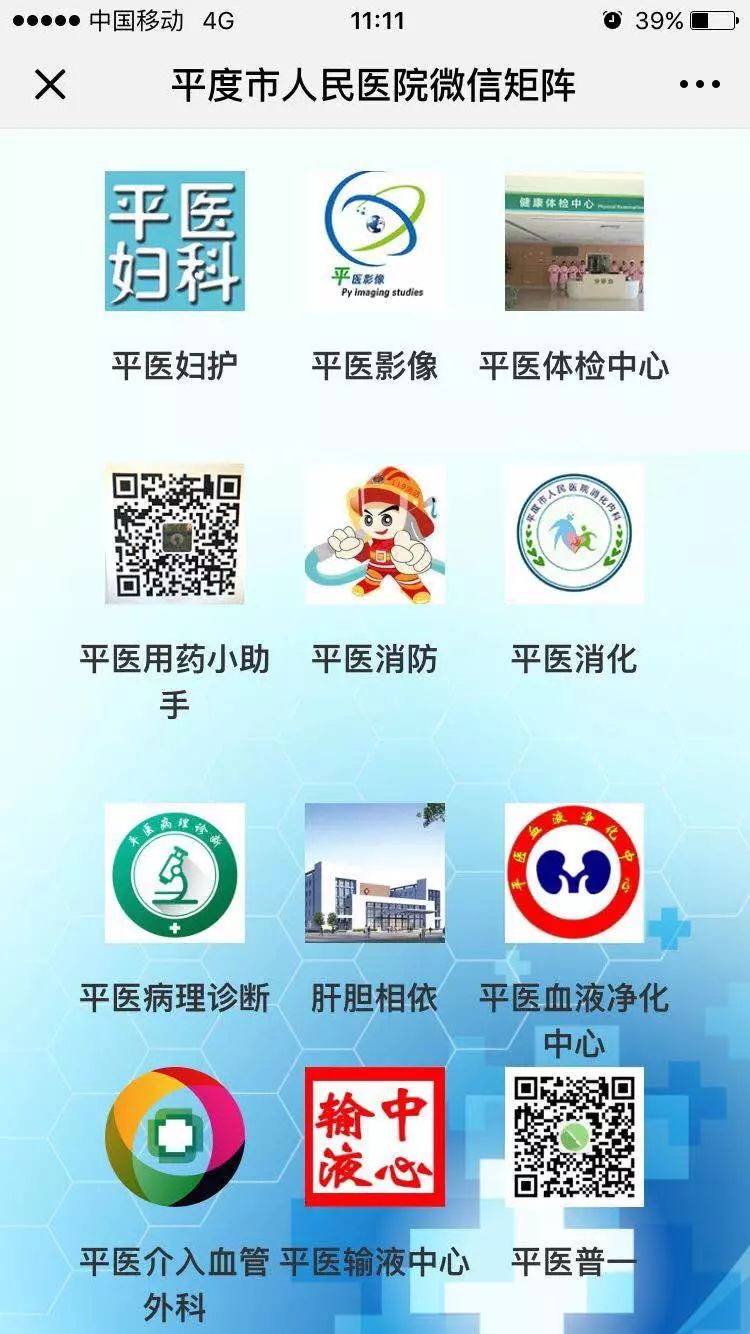The image size is (750, 1334).
Task: Select the 平医介入血管外科 tile
Action: 175,1137
